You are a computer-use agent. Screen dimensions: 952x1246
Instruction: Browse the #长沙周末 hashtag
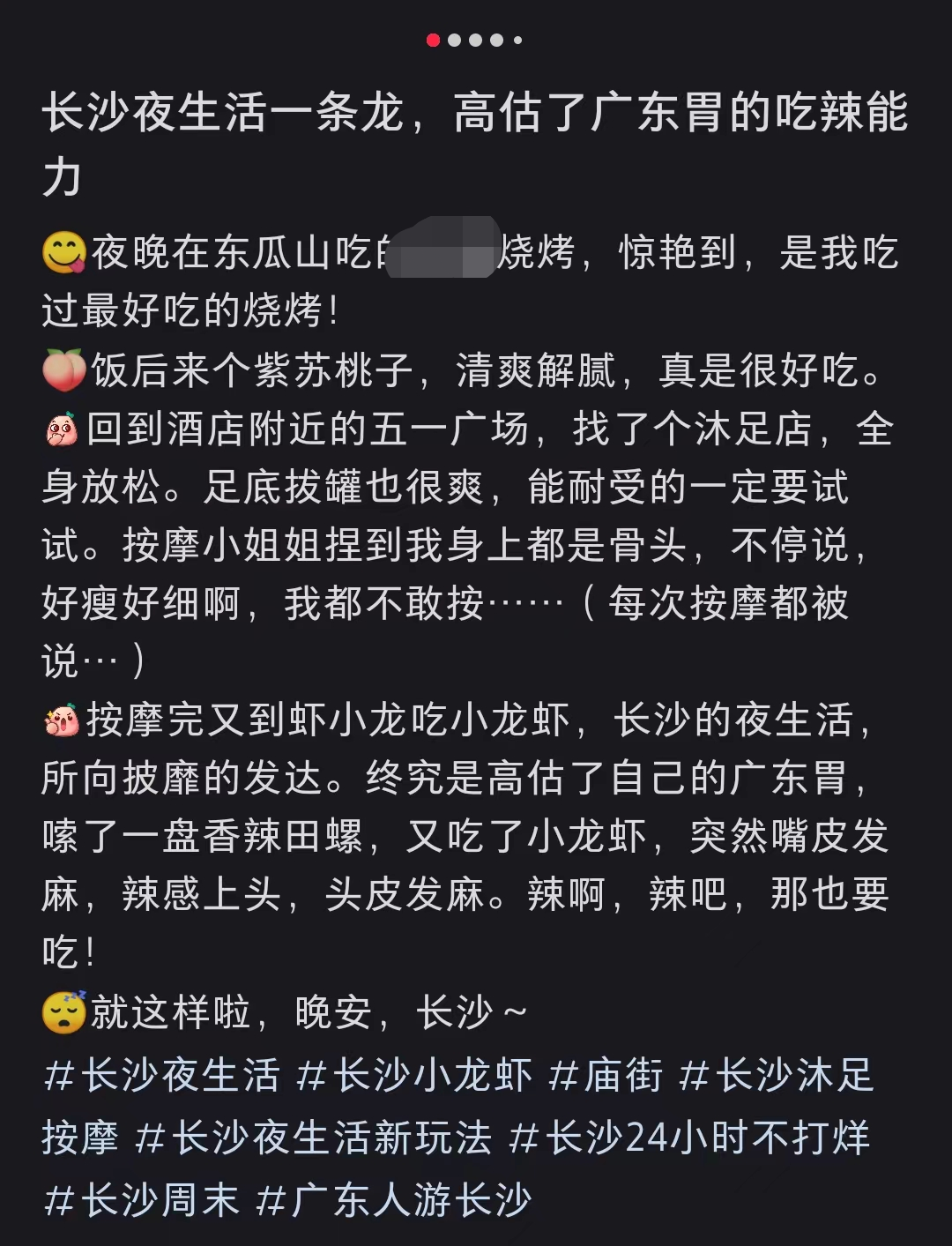click(x=141, y=1199)
